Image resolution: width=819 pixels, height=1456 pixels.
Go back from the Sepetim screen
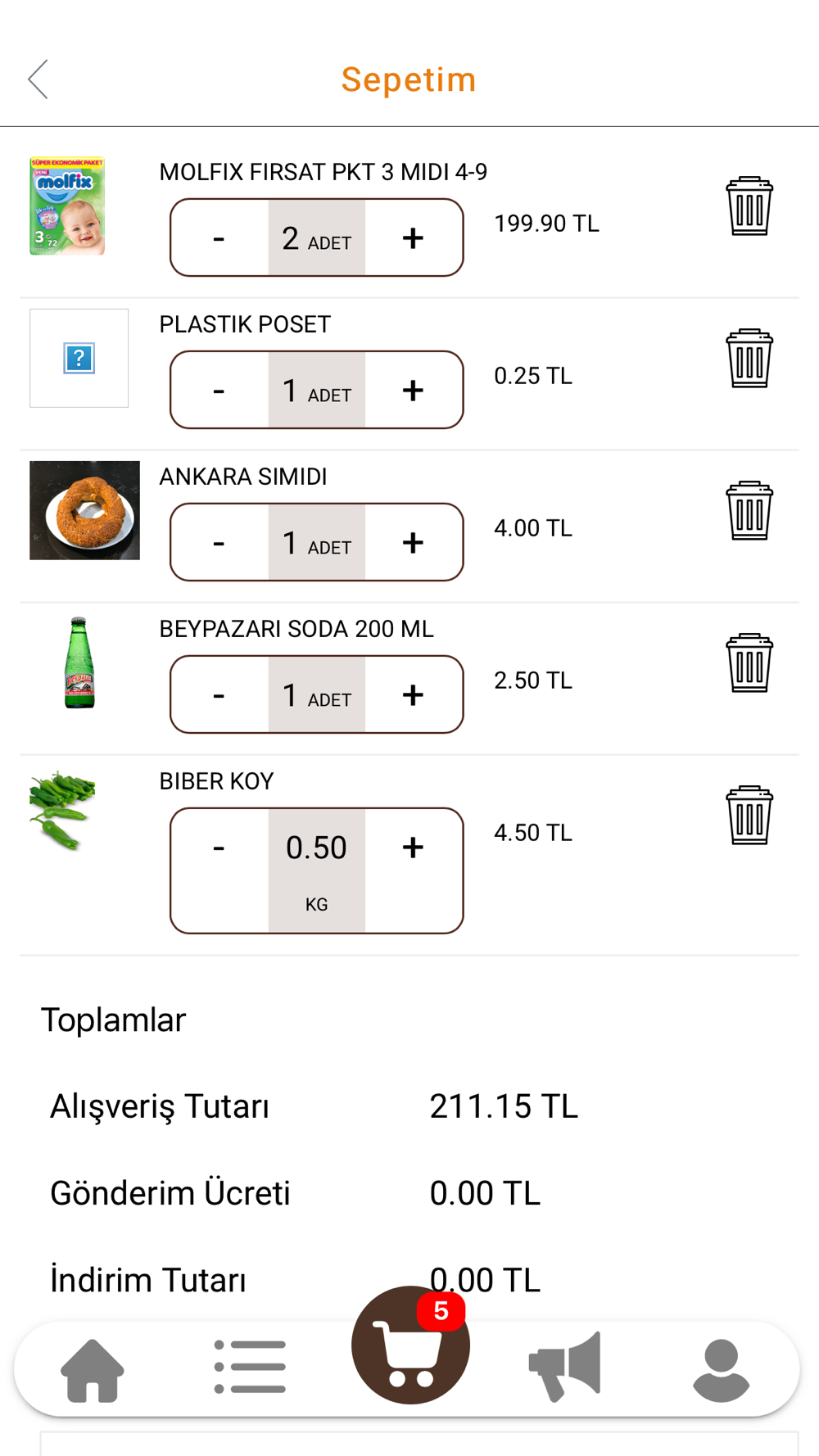(38, 79)
